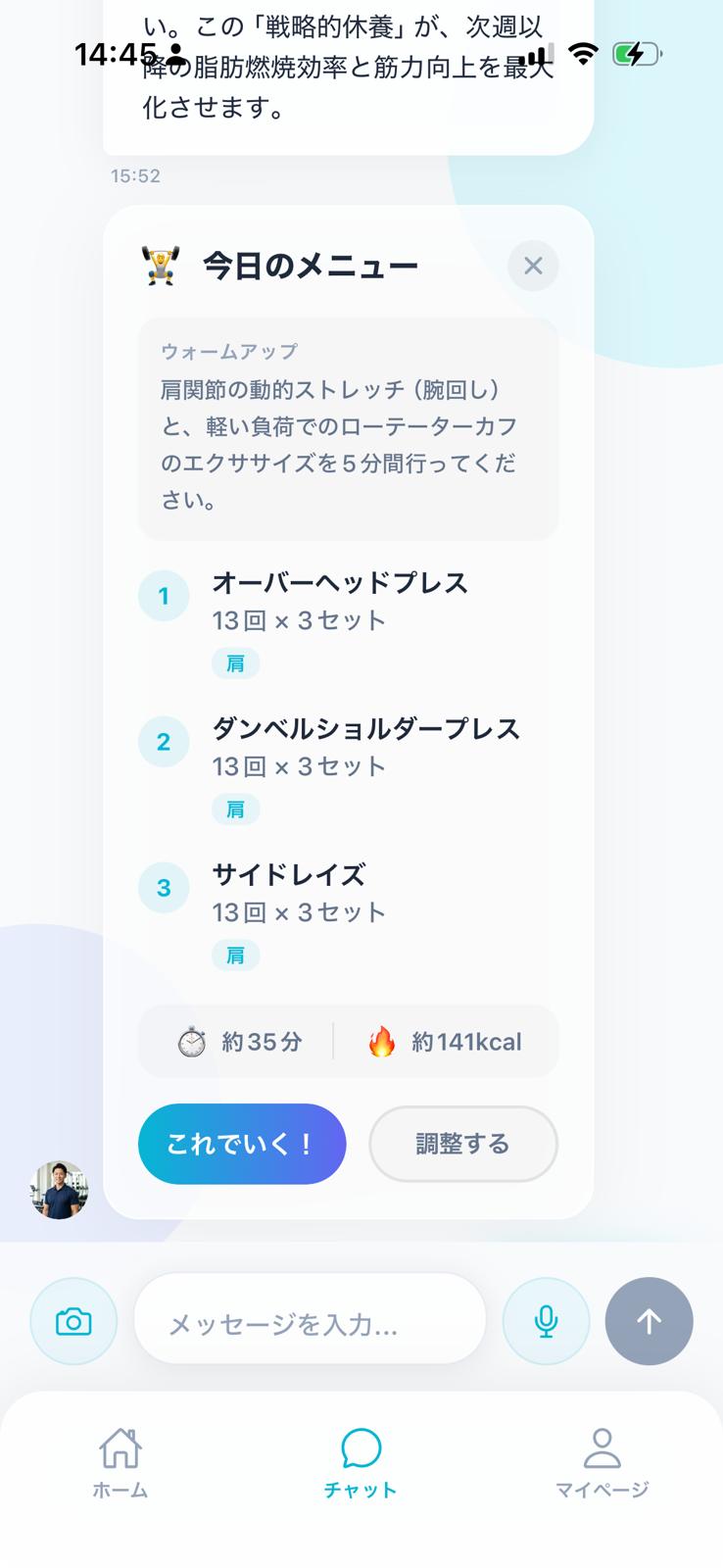
Task: Start voice input with the microphone
Action: 546,1322
